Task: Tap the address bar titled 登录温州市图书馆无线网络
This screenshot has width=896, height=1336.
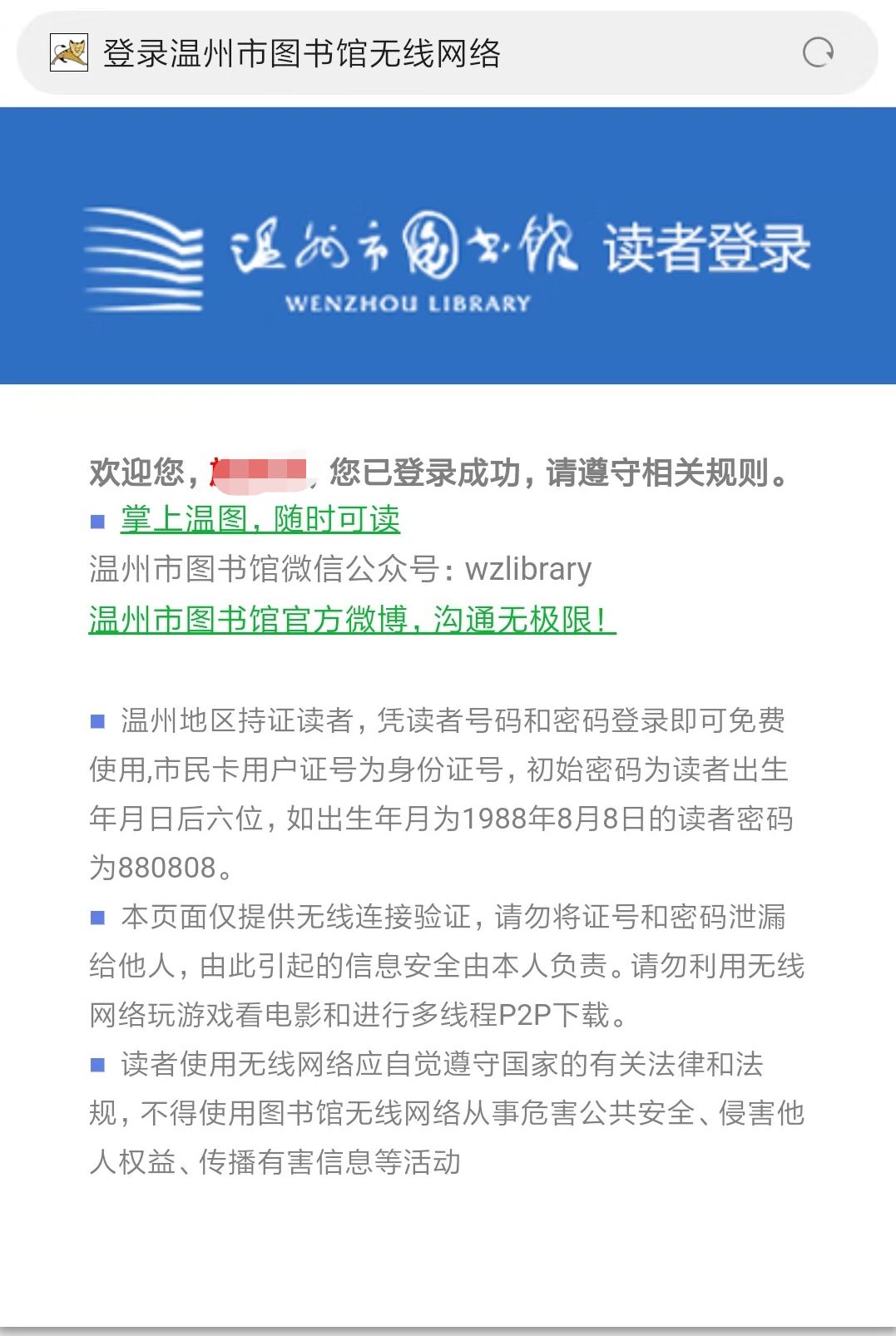Action: 416,53
